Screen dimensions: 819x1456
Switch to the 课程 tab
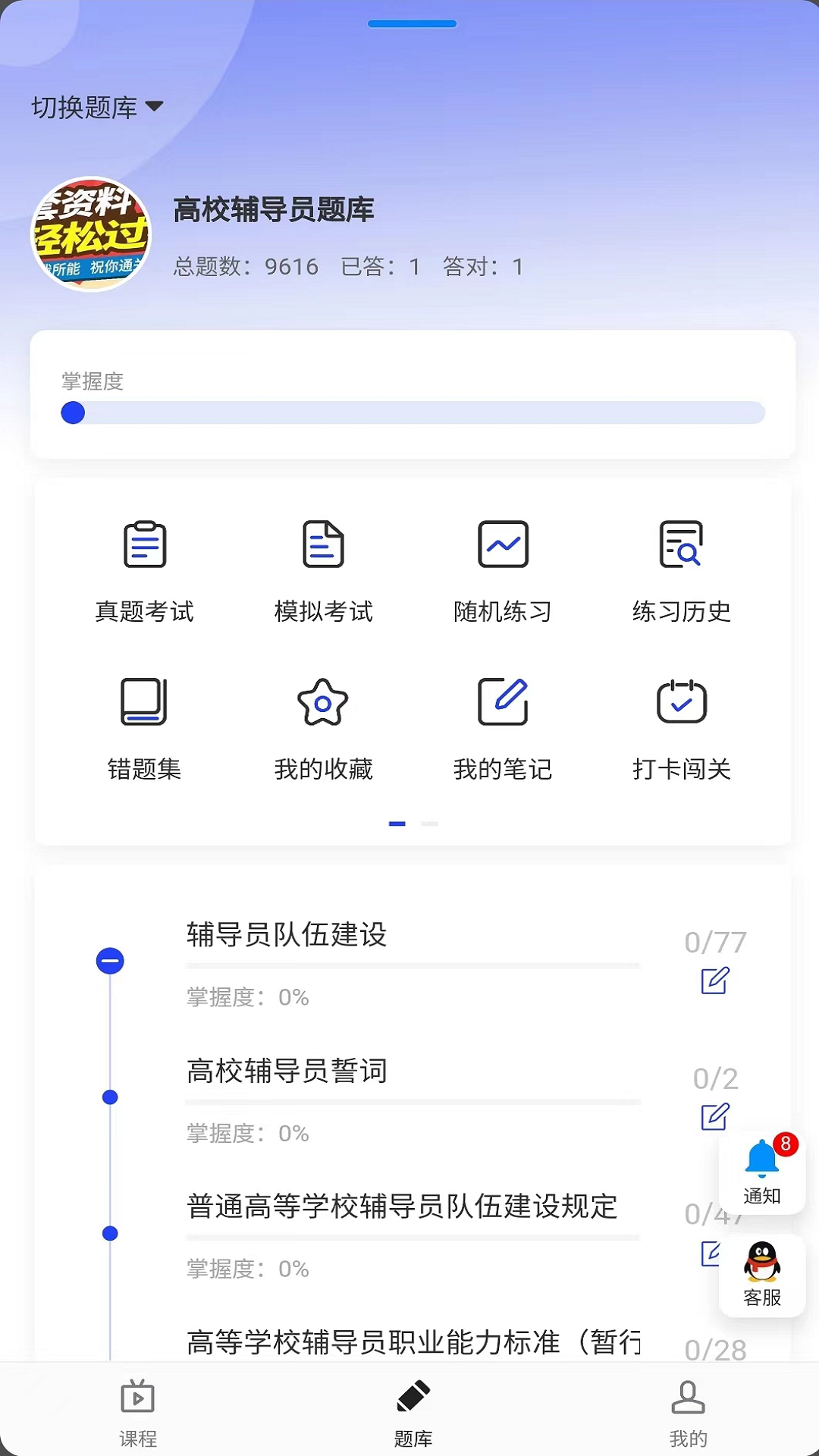pyautogui.click(x=138, y=1413)
